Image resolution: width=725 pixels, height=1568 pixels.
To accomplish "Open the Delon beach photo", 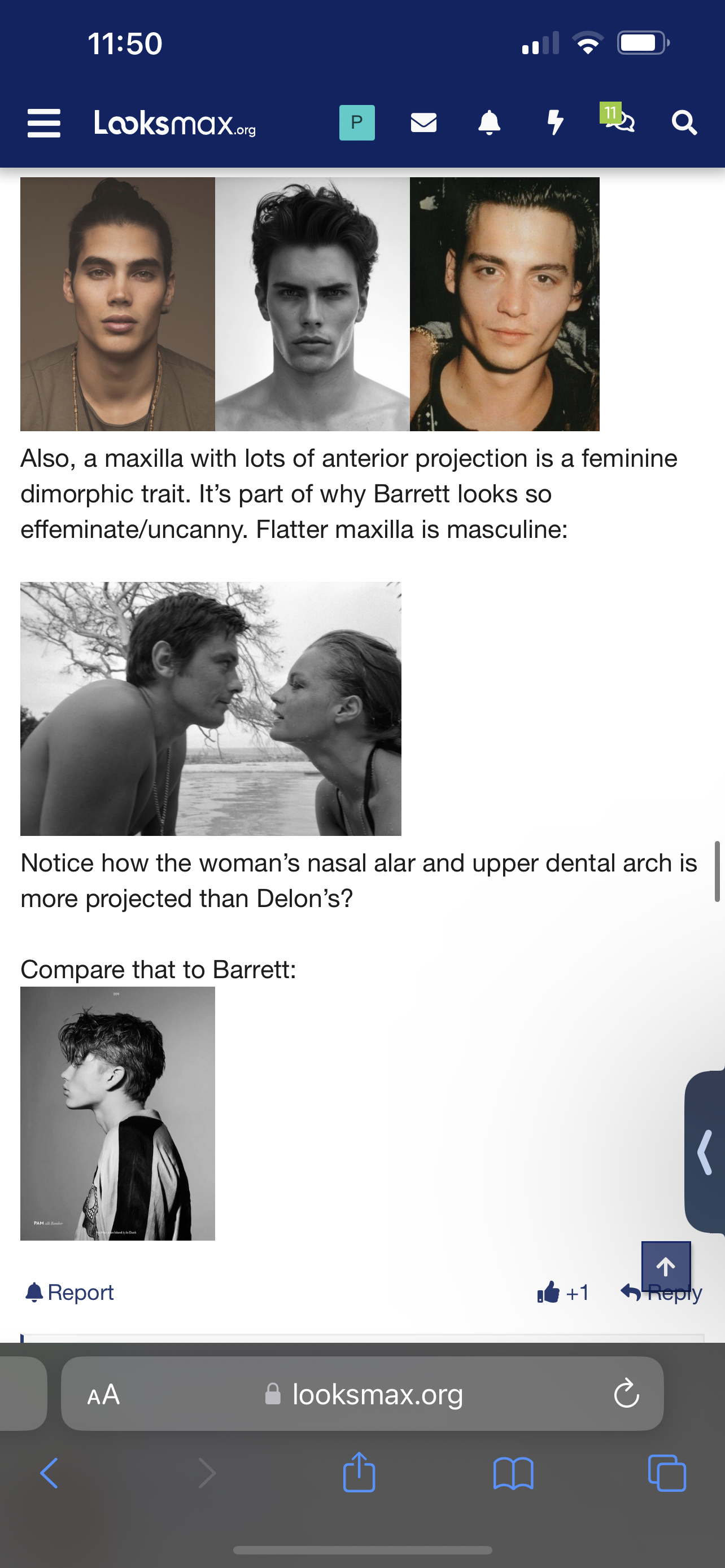I will (x=211, y=708).
